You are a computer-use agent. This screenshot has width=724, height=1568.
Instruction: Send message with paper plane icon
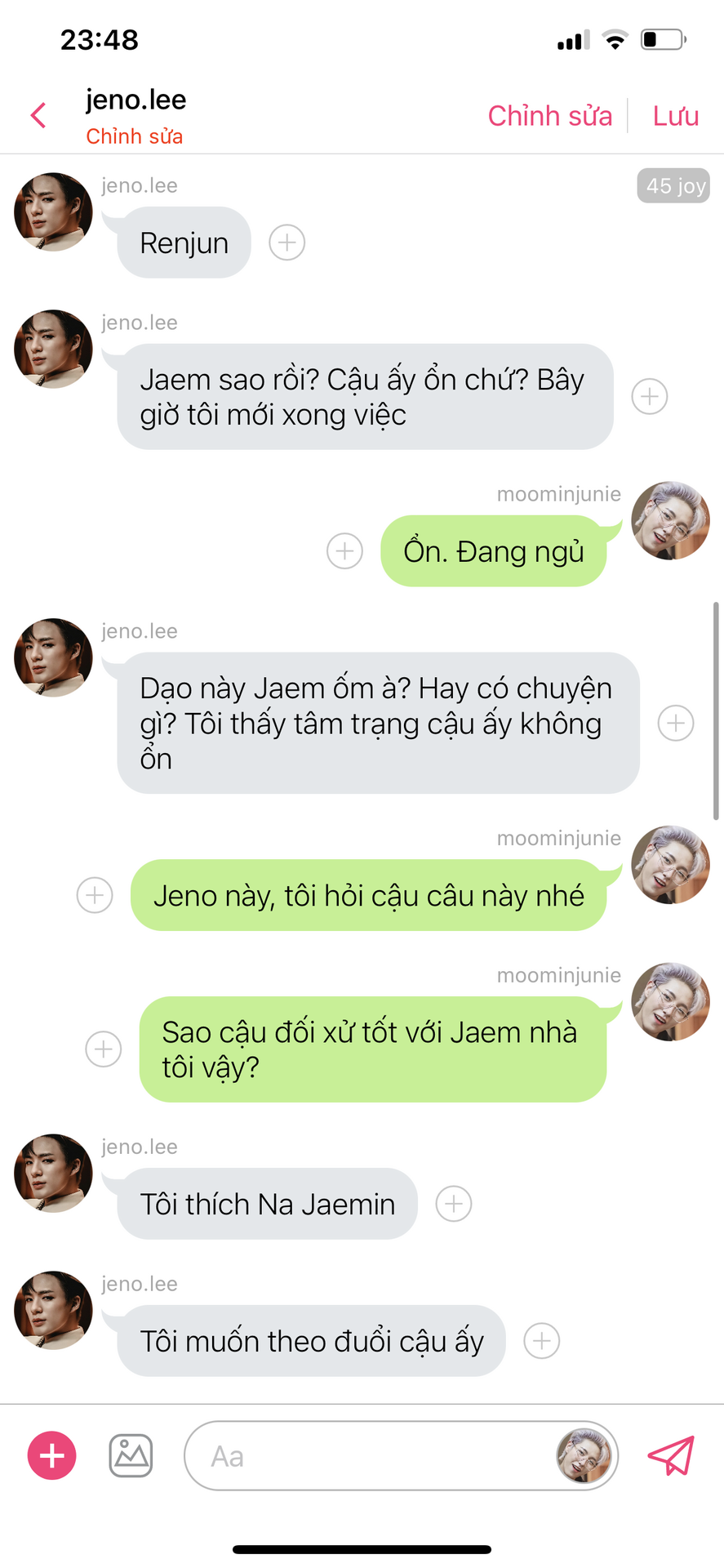click(671, 1455)
